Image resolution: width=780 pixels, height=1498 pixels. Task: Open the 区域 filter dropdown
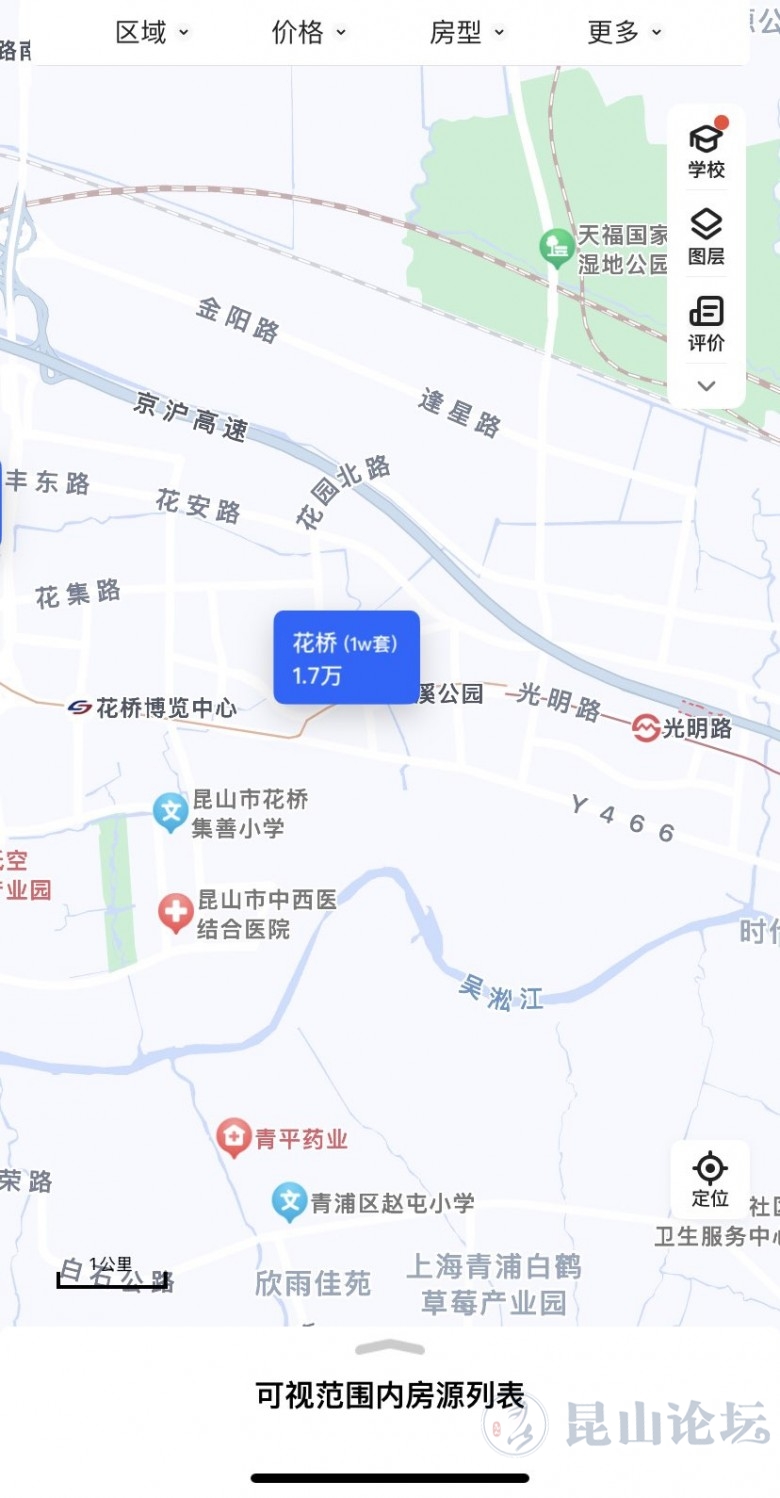[152, 33]
